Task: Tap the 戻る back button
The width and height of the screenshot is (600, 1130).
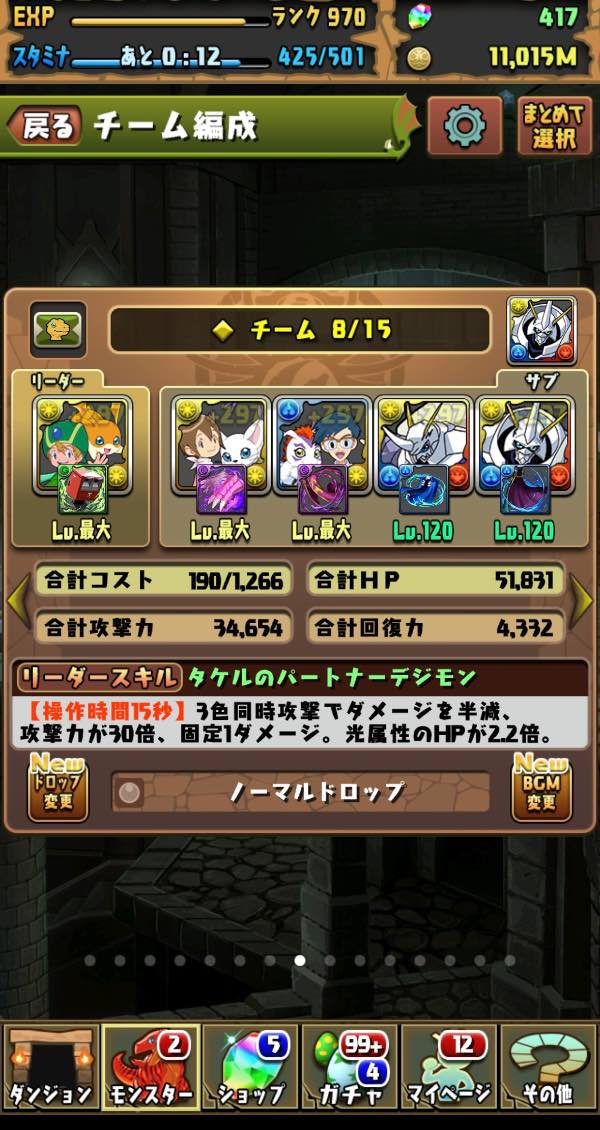Action: (45, 127)
